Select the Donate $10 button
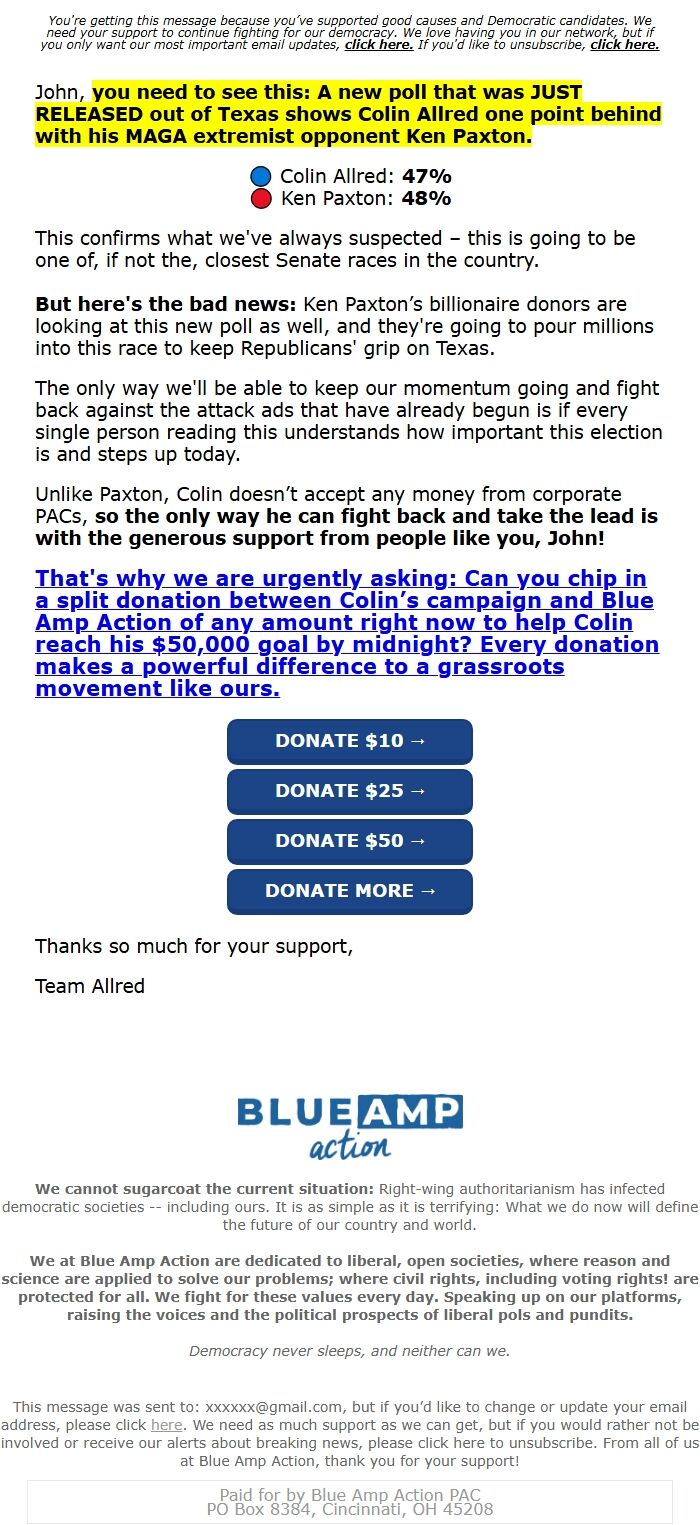 (350, 741)
